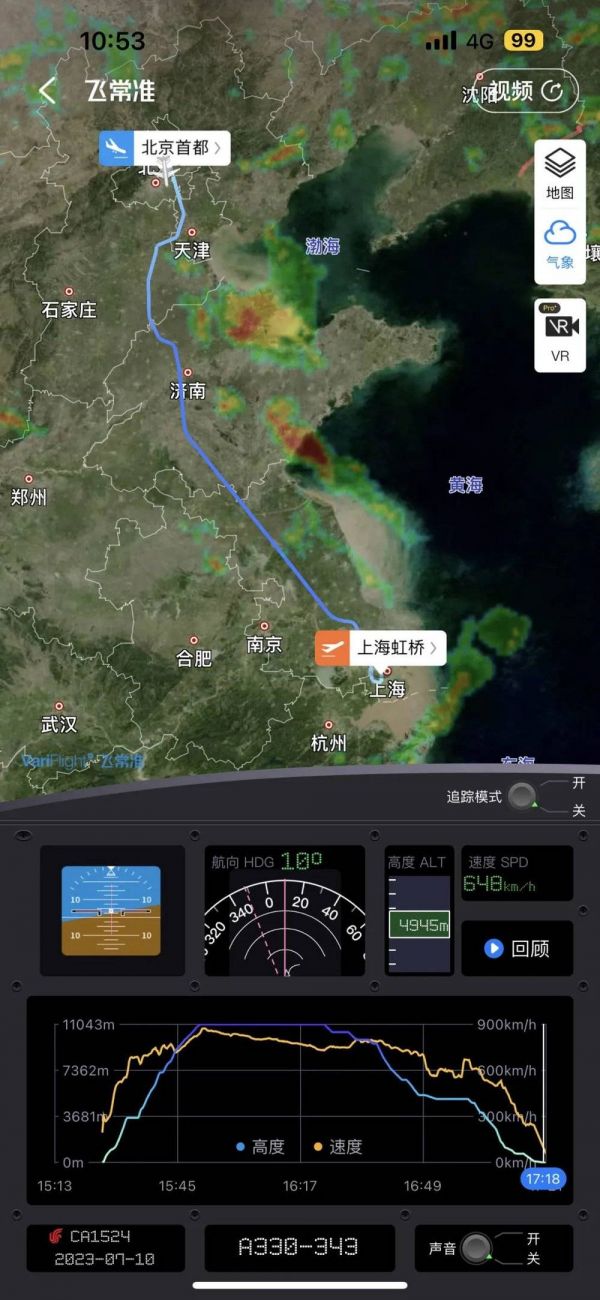
Task: Toggle the 气象 weather overlay
Action: pyautogui.click(x=560, y=245)
